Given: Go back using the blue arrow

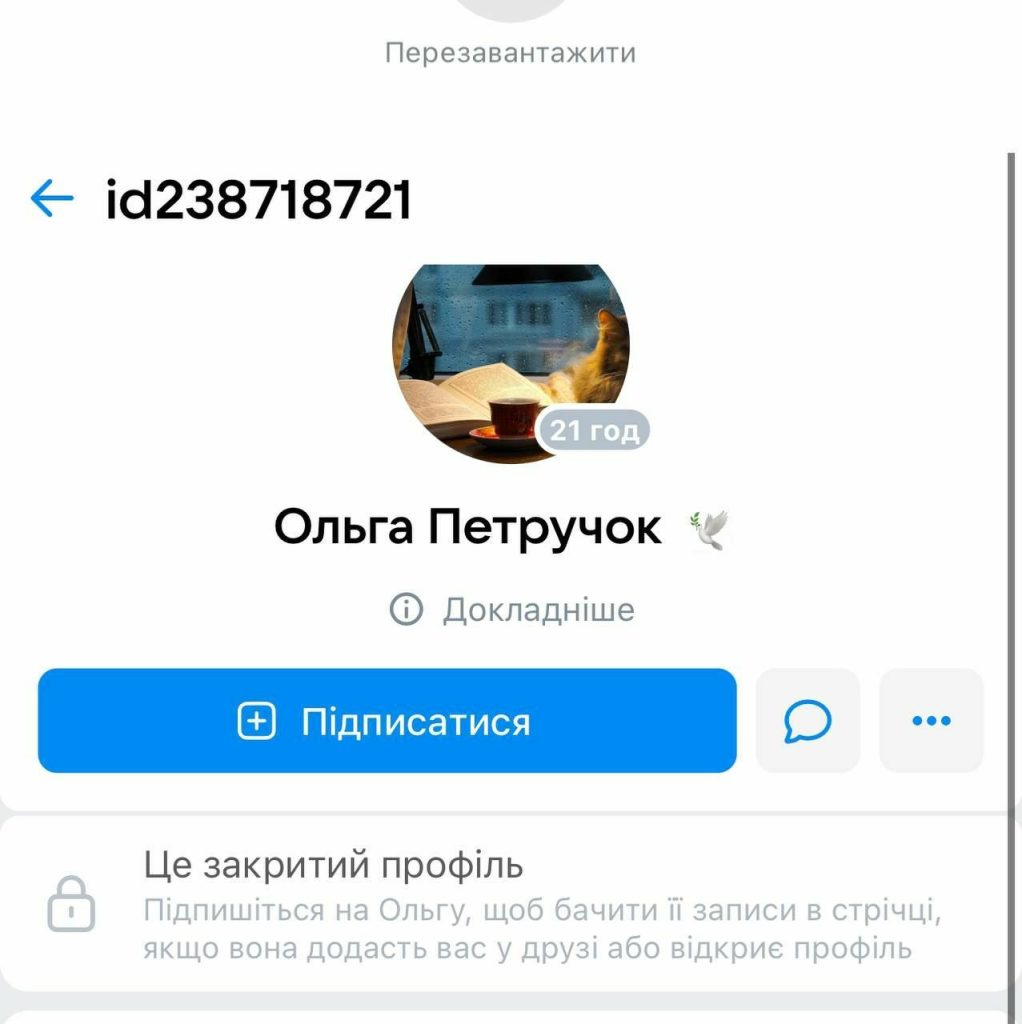Looking at the screenshot, I should (x=52, y=199).
